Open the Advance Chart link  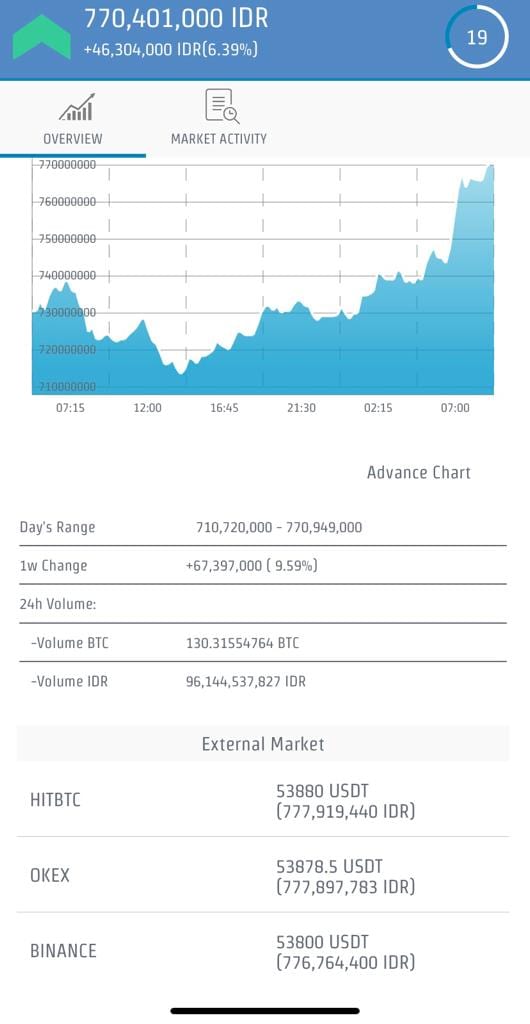[x=418, y=472]
